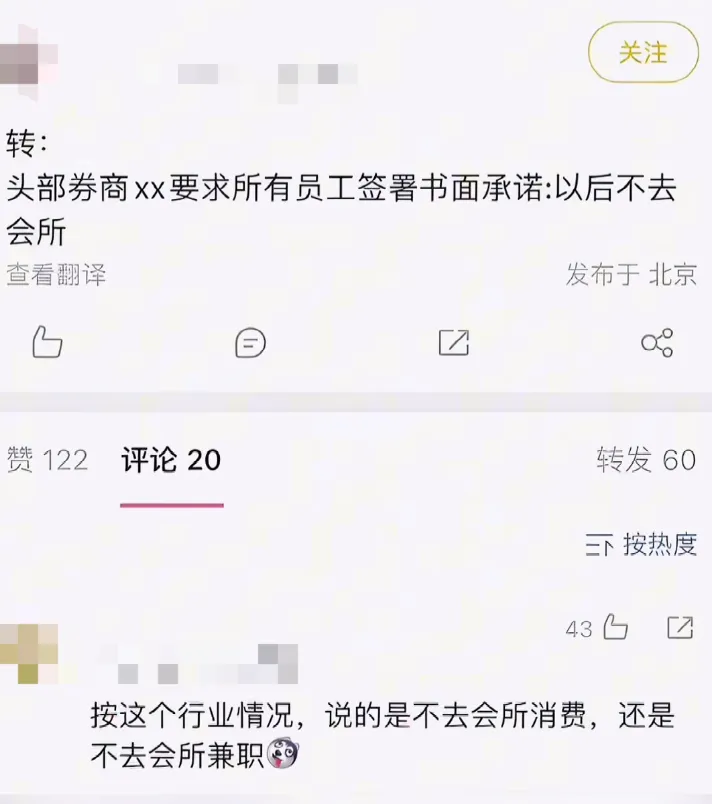Like the comment with 43 likes
The image size is (712, 804).
click(615, 628)
